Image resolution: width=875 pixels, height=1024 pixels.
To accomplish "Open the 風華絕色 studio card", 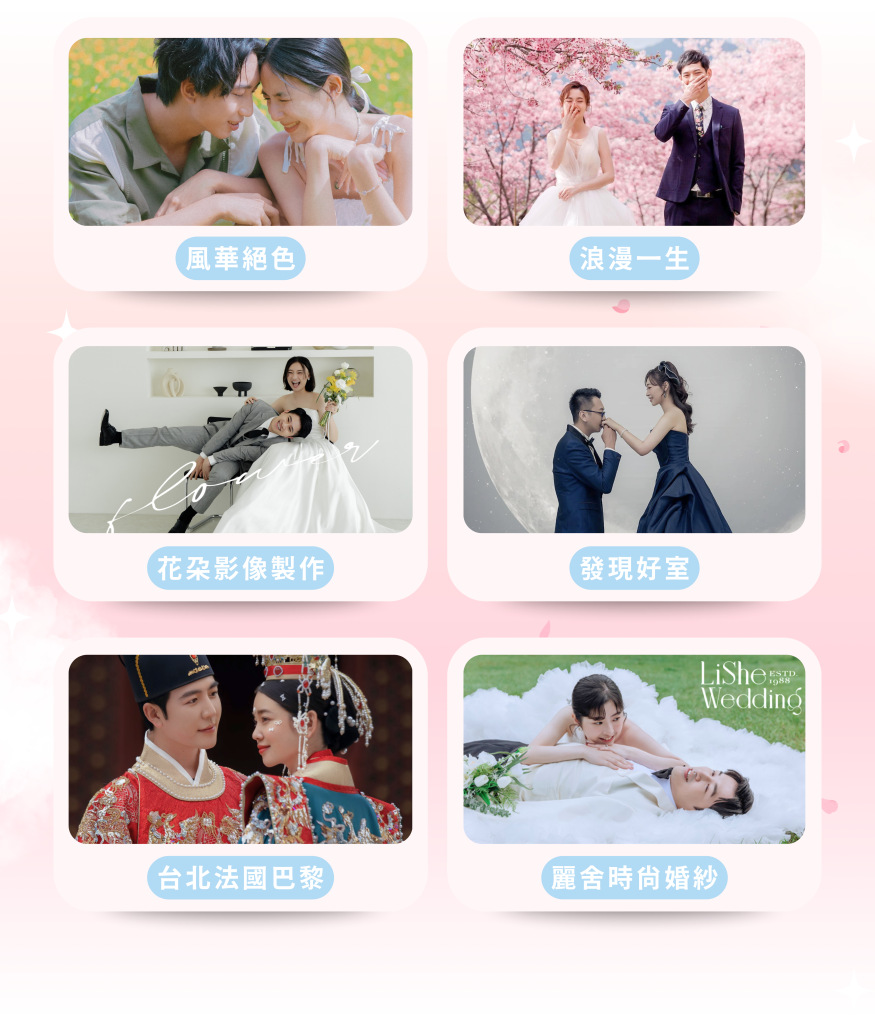I will 240,155.
